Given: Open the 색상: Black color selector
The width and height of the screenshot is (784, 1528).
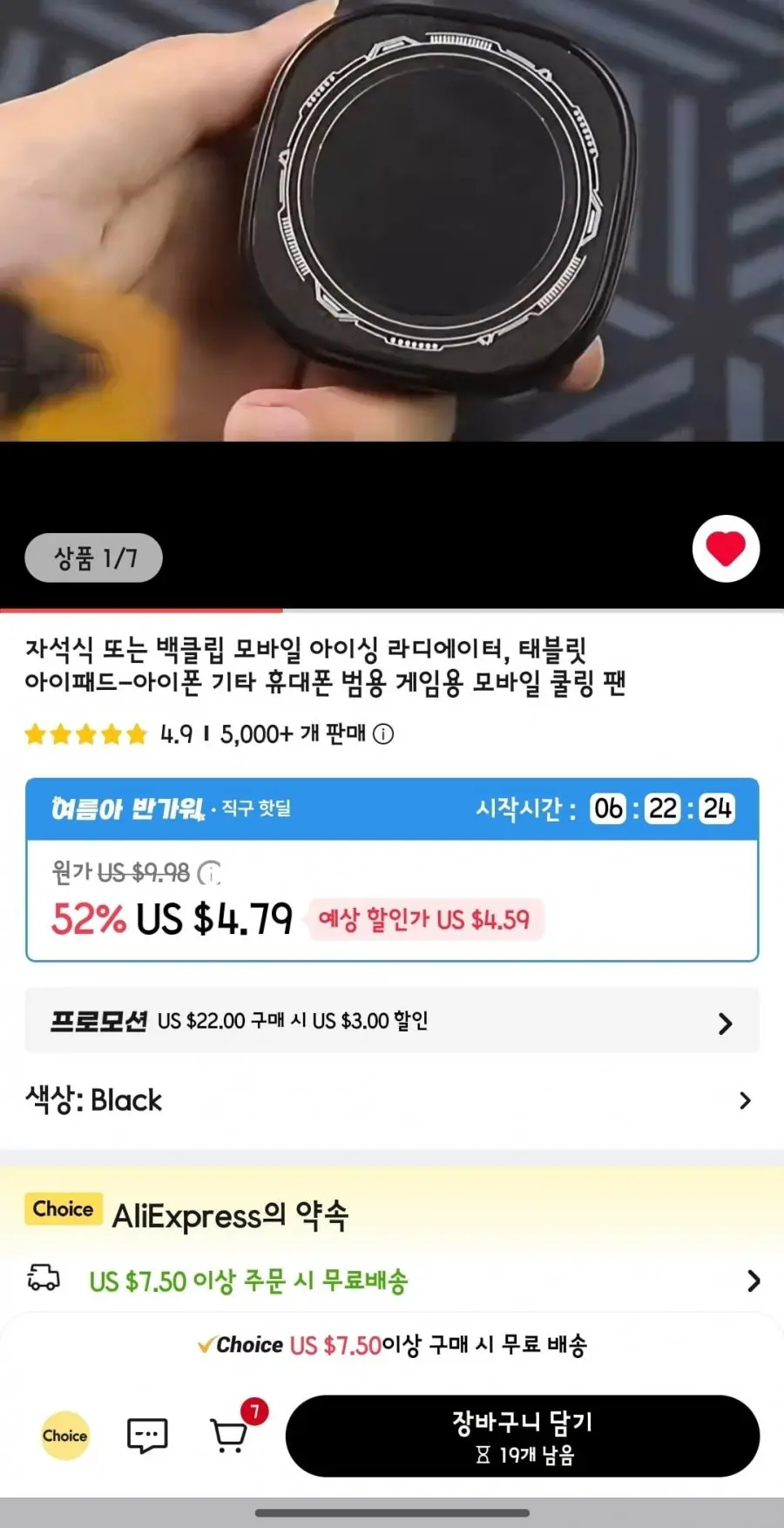Looking at the screenshot, I should point(392,1100).
